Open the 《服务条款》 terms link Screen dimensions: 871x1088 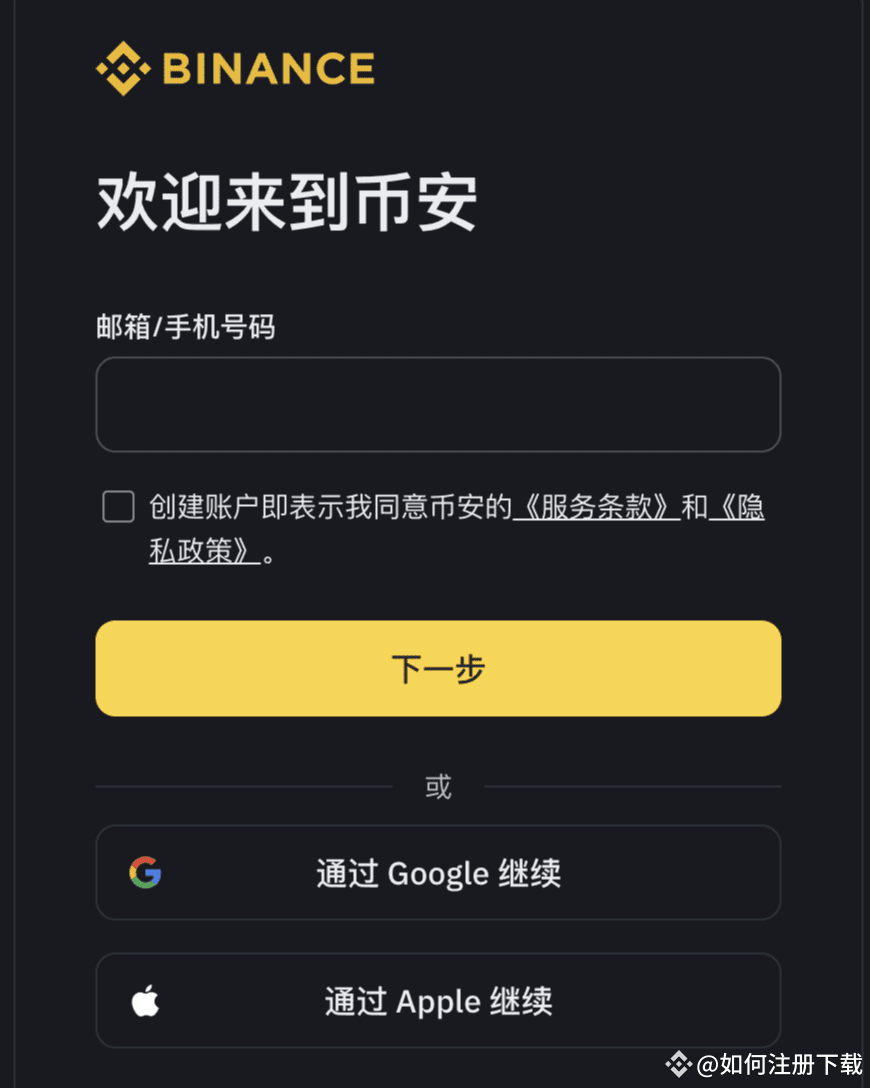tap(597, 507)
